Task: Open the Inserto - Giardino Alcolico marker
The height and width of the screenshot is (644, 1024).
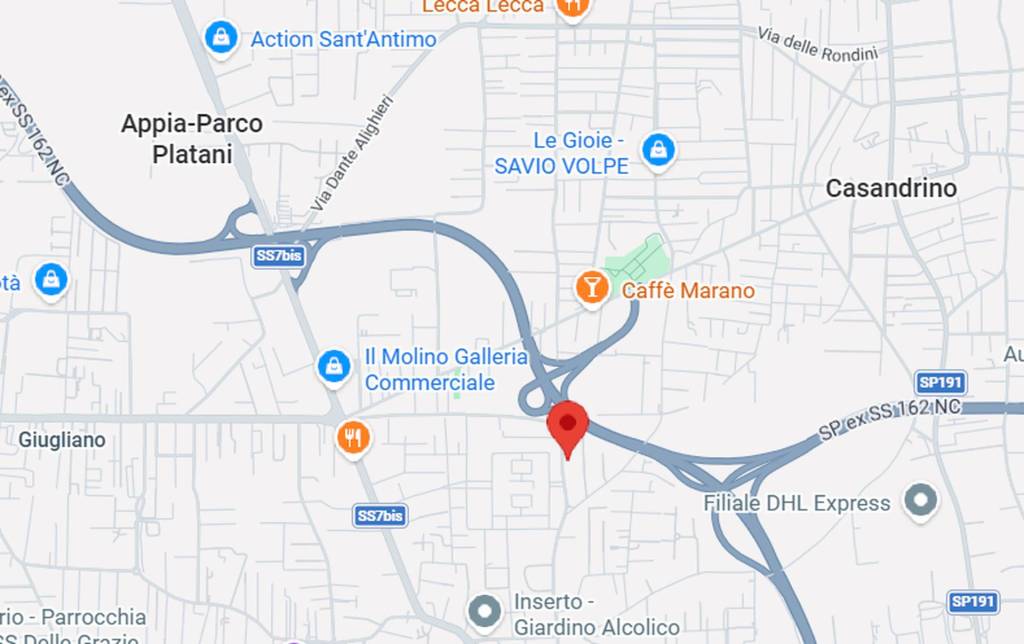Action: click(485, 609)
